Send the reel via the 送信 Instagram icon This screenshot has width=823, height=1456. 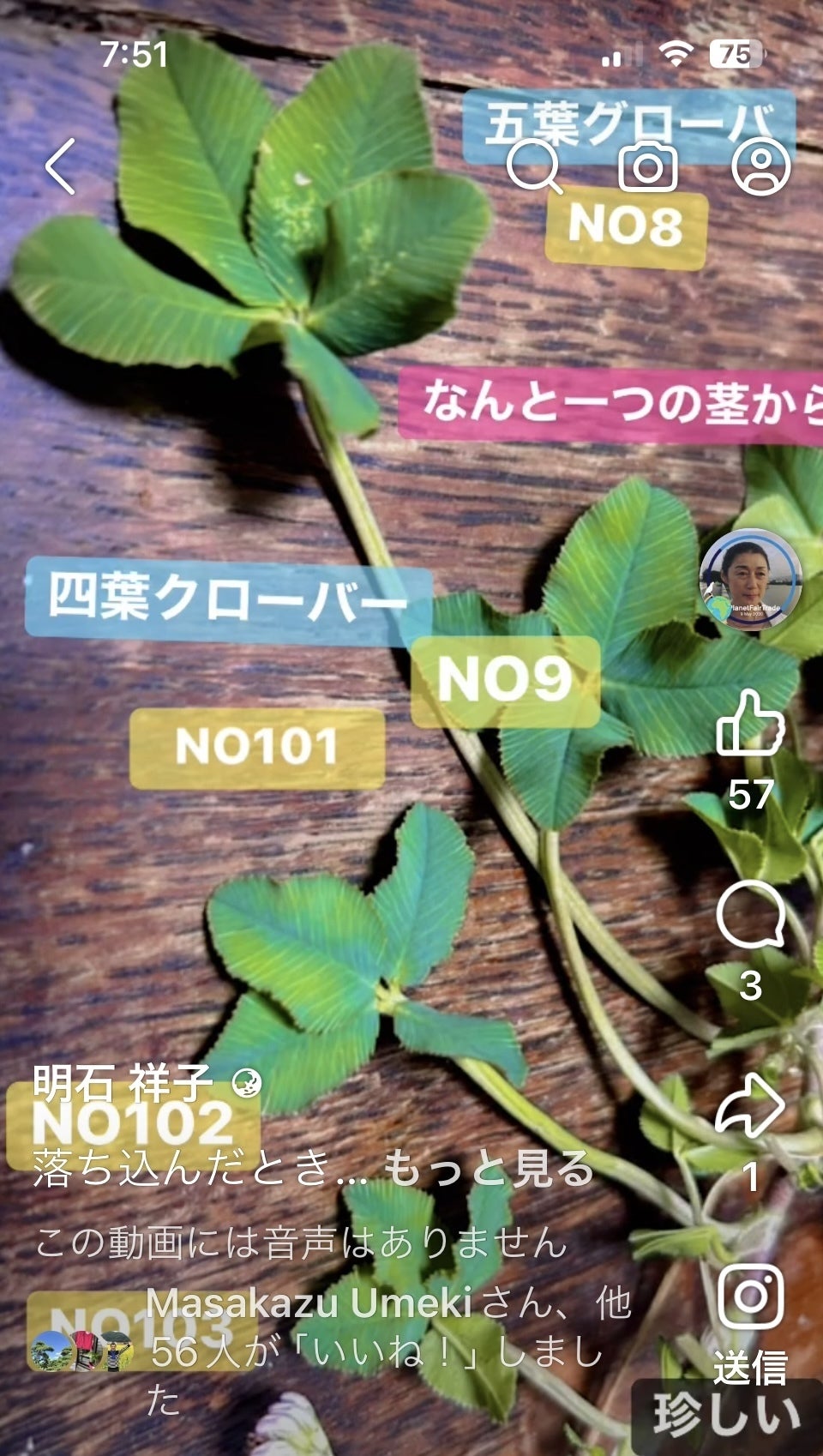click(x=750, y=1297)
